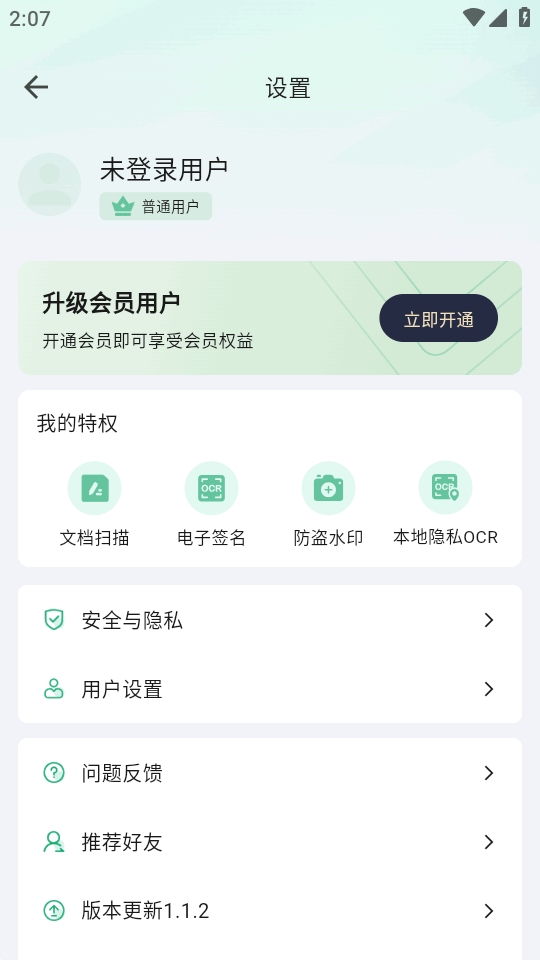The width and height of the screenshot is (540, 960).
Task: Open 安全与隐私 settings
Action: point(270,620)
